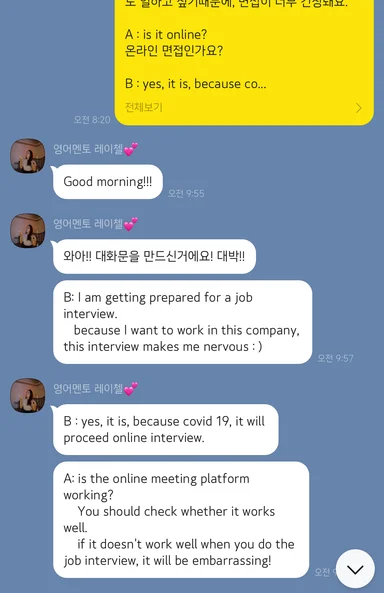Viewport: 384px width, 593px height.
Task: Open sender's profile picture above Good morning
Action: (28, 156)
